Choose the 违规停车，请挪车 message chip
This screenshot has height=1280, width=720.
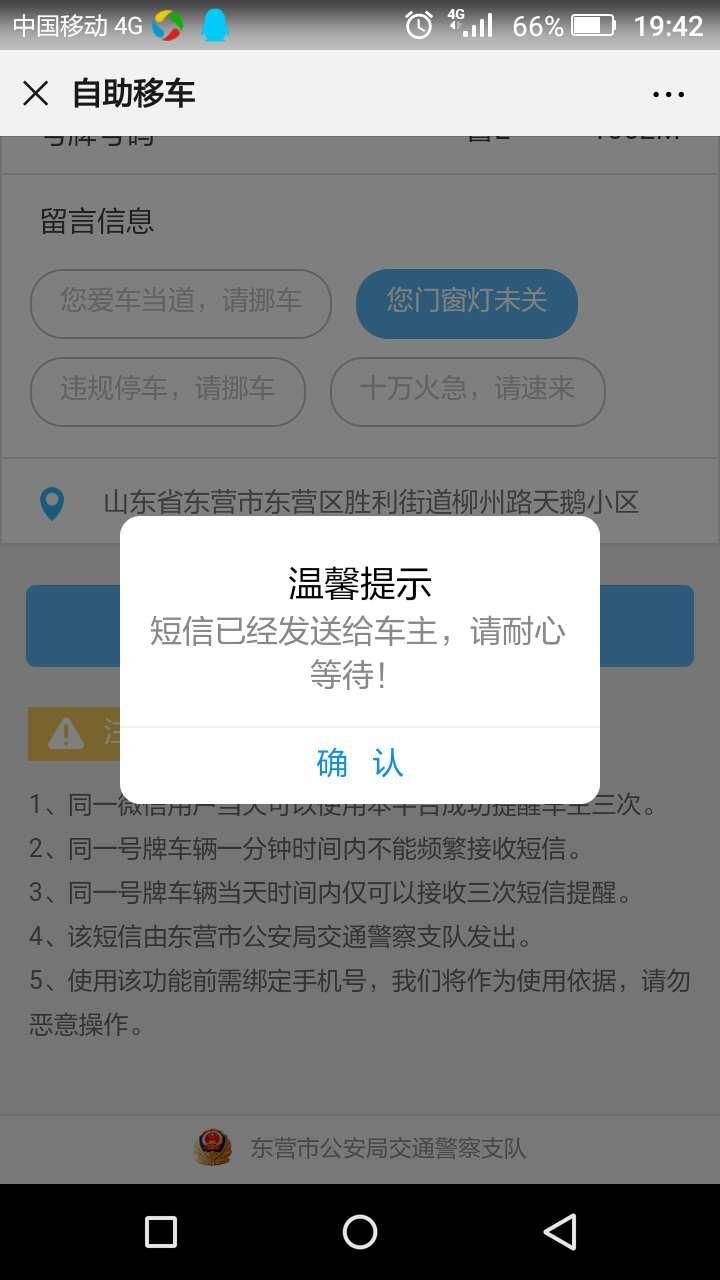[168, 391]
